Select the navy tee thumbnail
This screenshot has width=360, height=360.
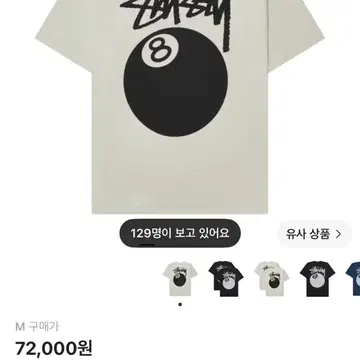pyautogui.click(x=353, y=279)
